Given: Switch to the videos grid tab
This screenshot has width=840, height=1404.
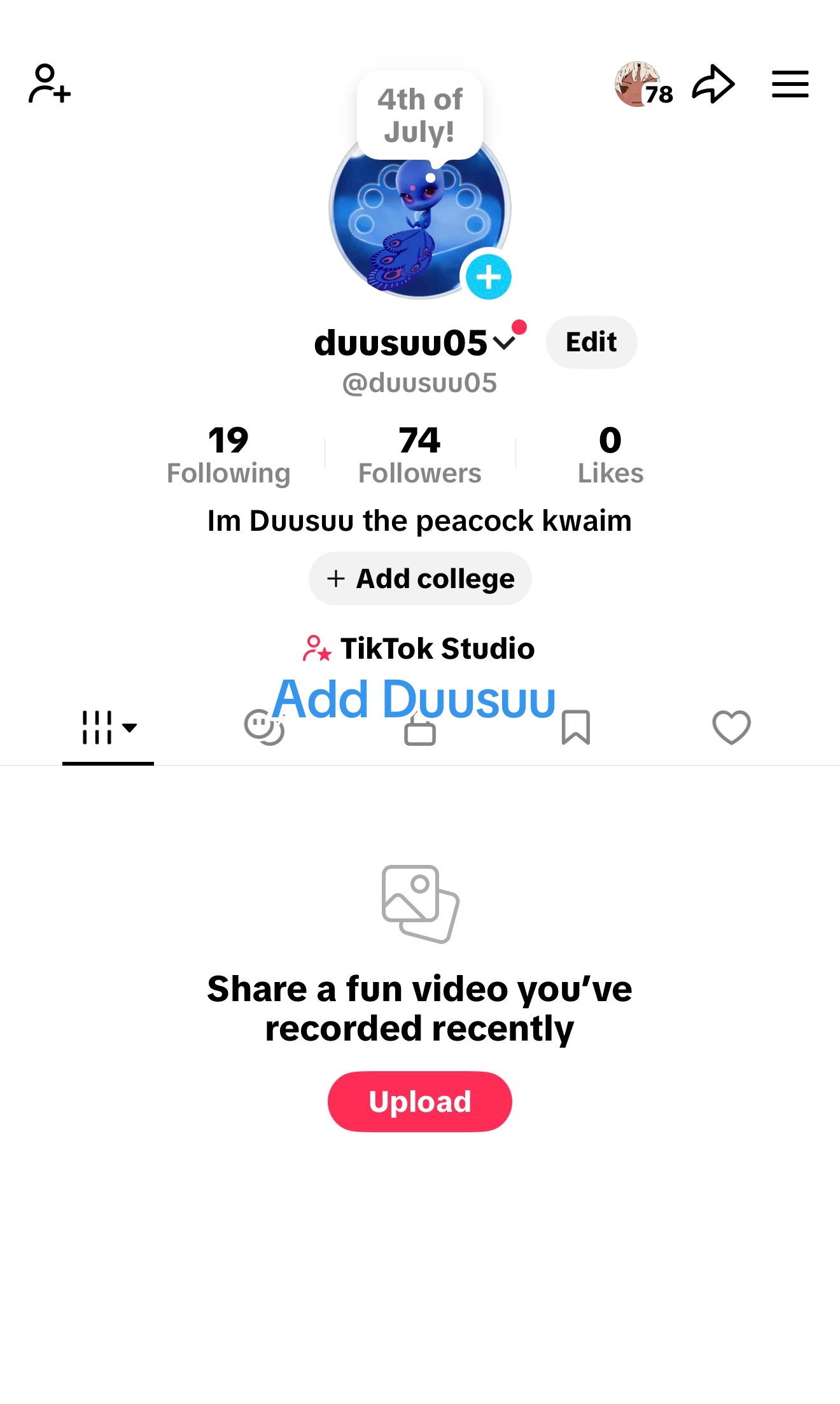Looking at the screenshot, I should click(x=108, y=727).
